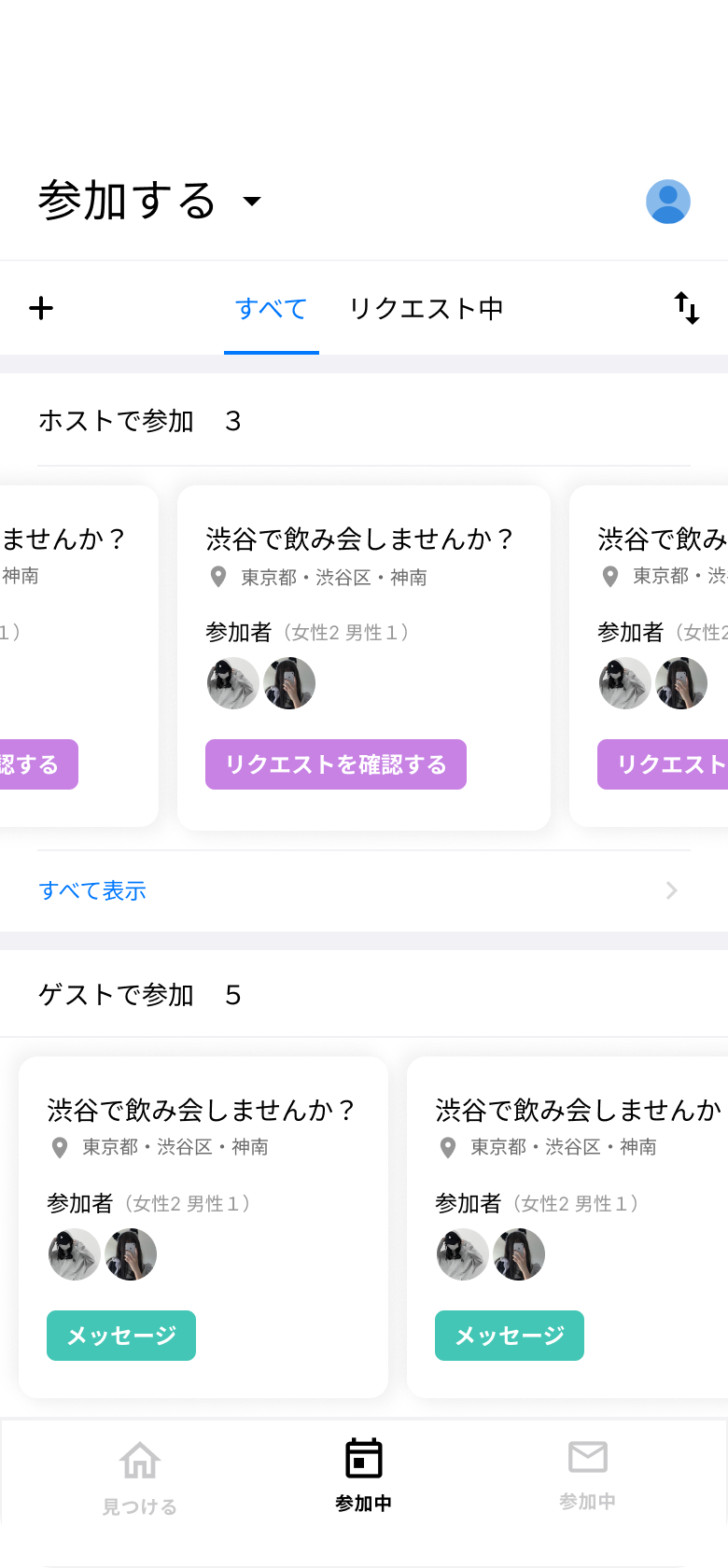Tap the first participant avatar on the guest card
This screenshot has width=728, height=1568.
(x=75, y=1254)
